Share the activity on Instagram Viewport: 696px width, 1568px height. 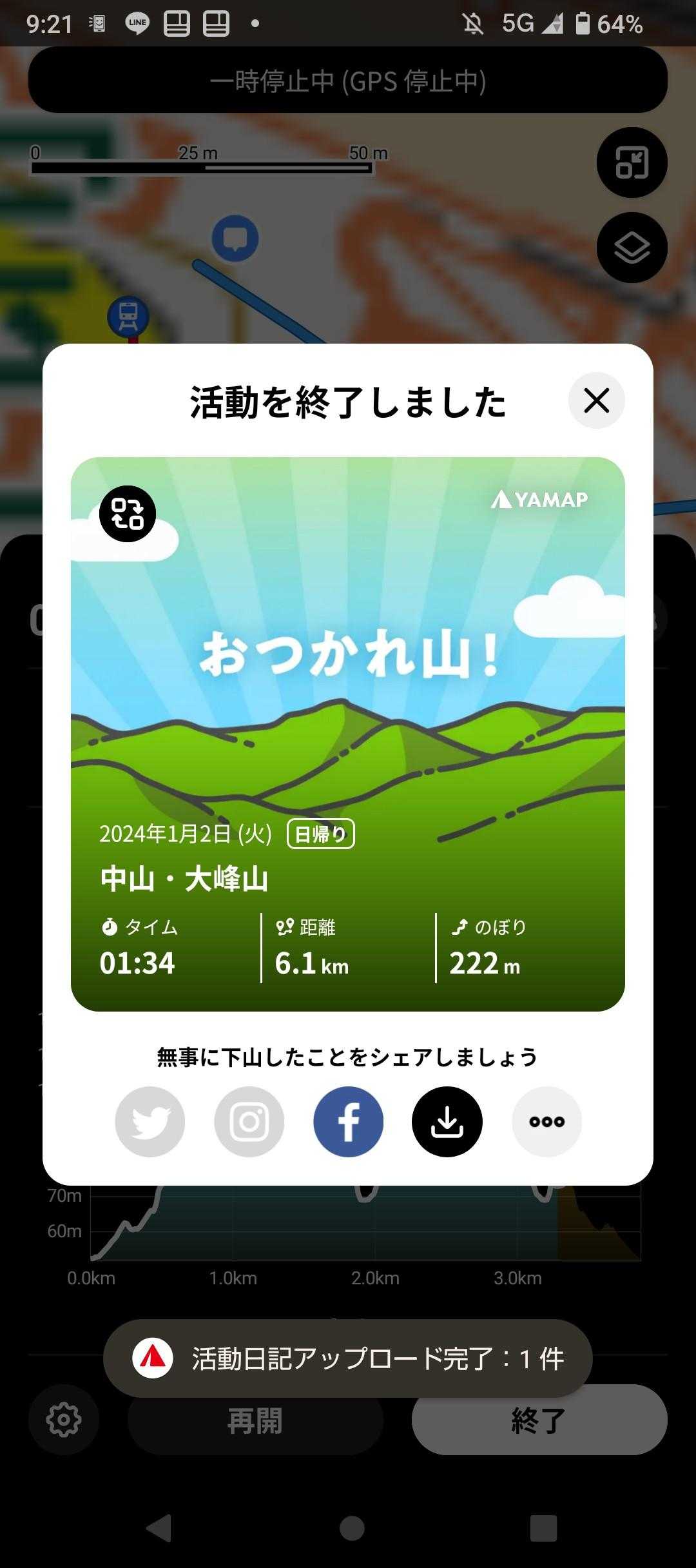(x=249, y=1122)
